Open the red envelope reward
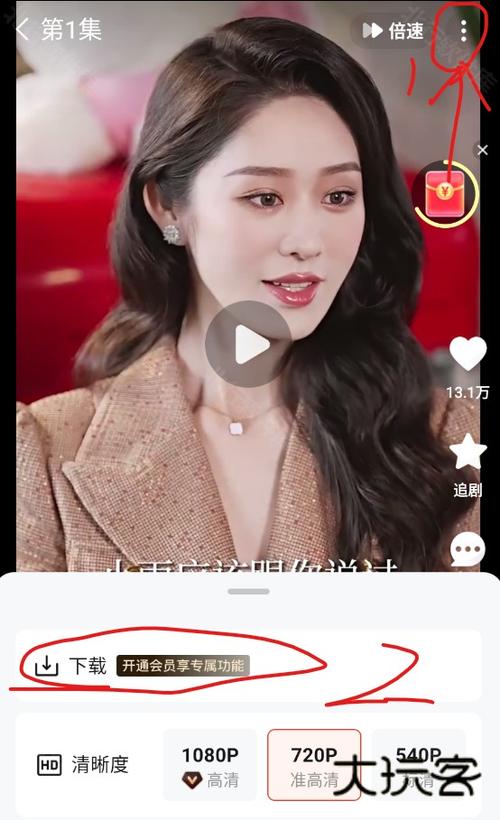 (446, 194)
